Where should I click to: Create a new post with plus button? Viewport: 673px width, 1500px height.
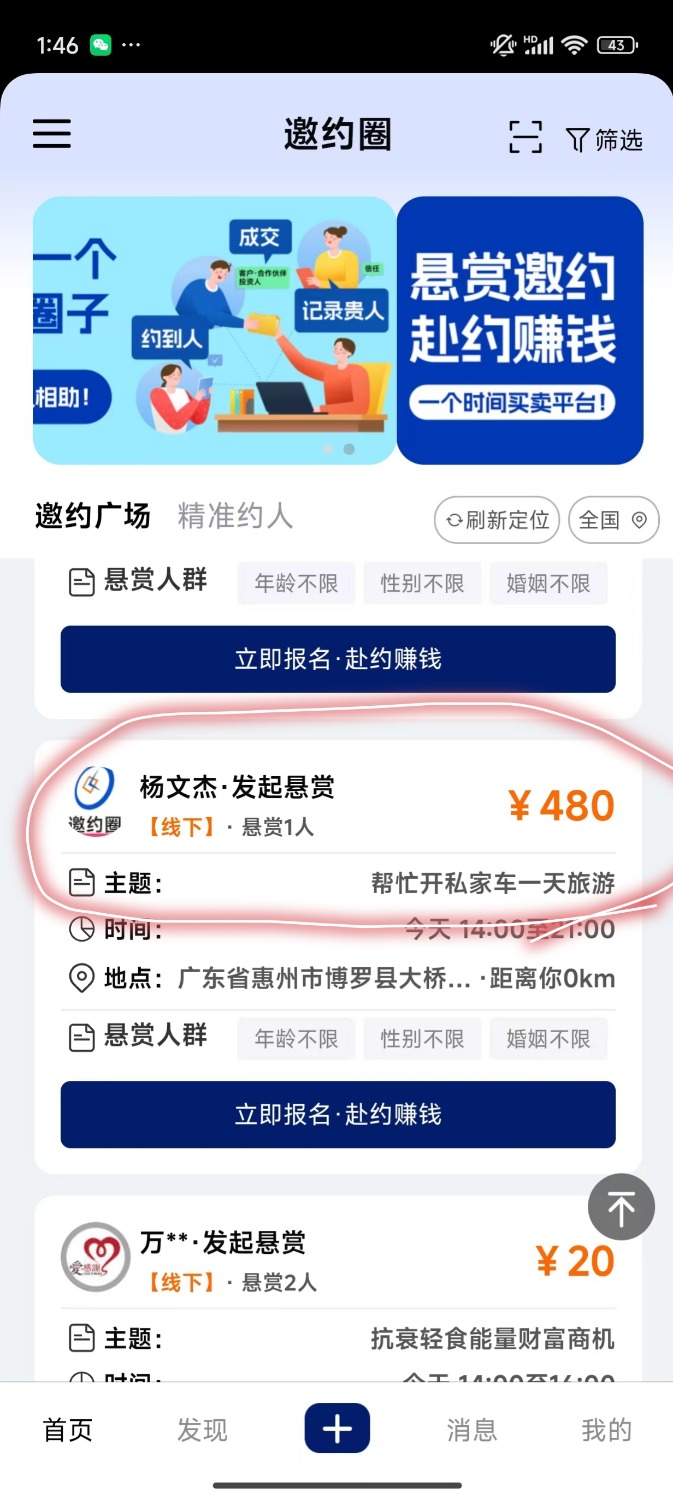click(337, 1428)
